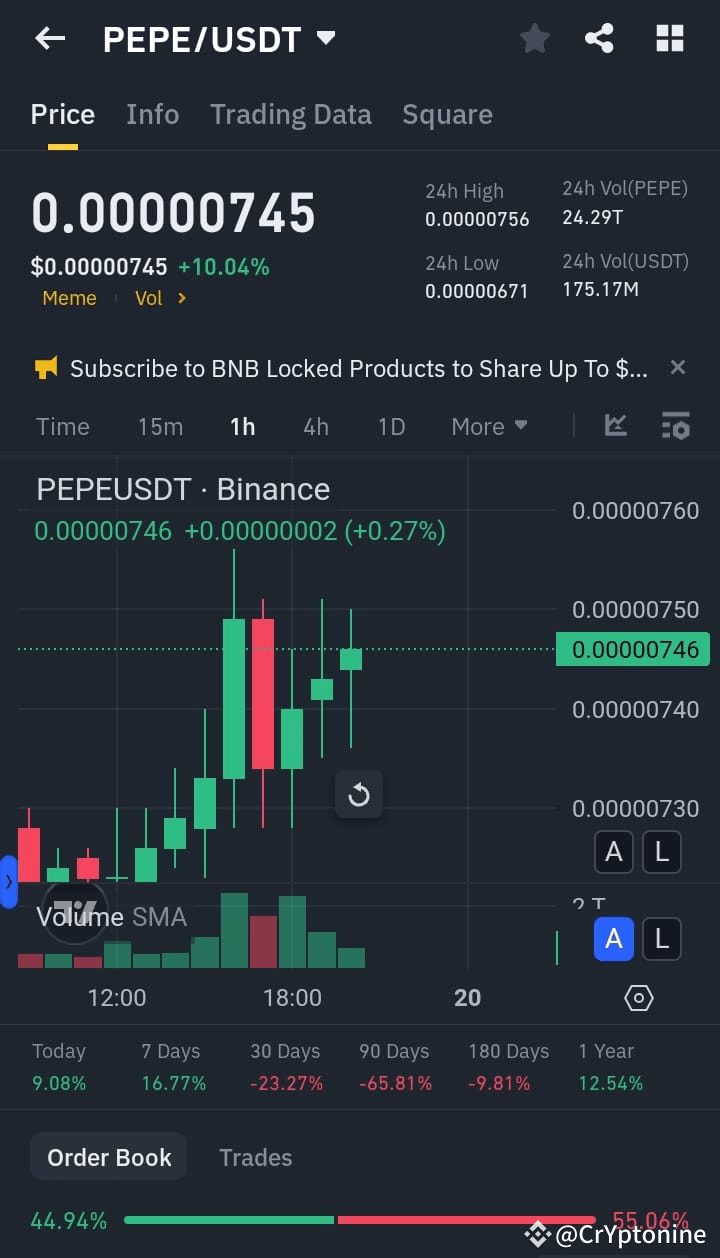Open indicator settings via the gear-list icon
Image resolution: width=720 pixels, height=1258 pixels.
point(675,426)
